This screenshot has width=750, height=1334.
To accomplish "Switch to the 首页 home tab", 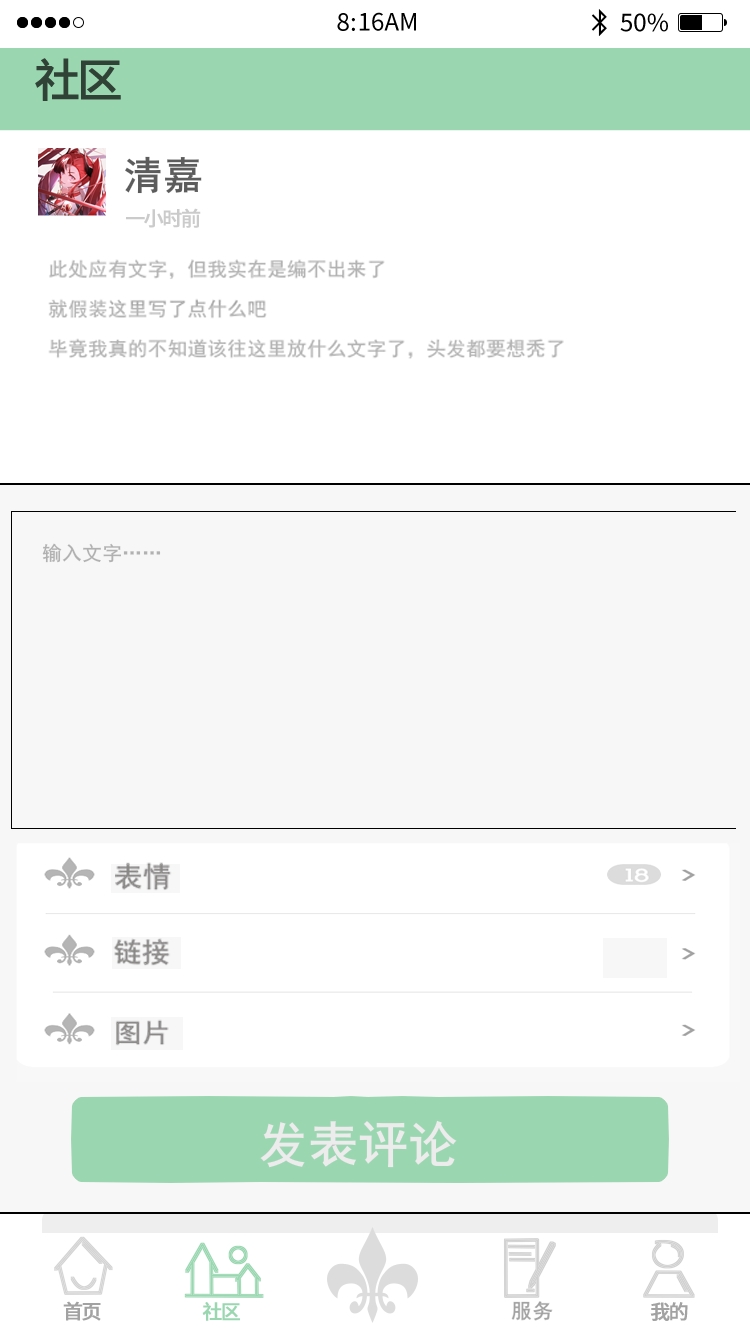I will pyautogui.click(x=83, y=1279).
